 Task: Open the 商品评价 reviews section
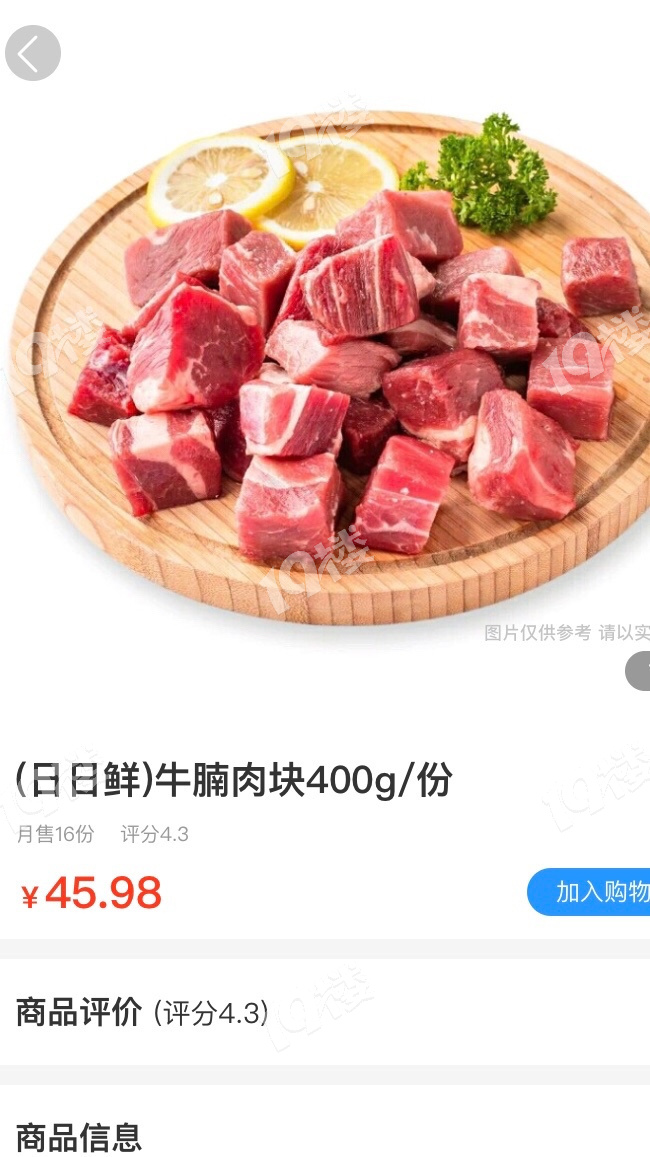[142, 1012]
